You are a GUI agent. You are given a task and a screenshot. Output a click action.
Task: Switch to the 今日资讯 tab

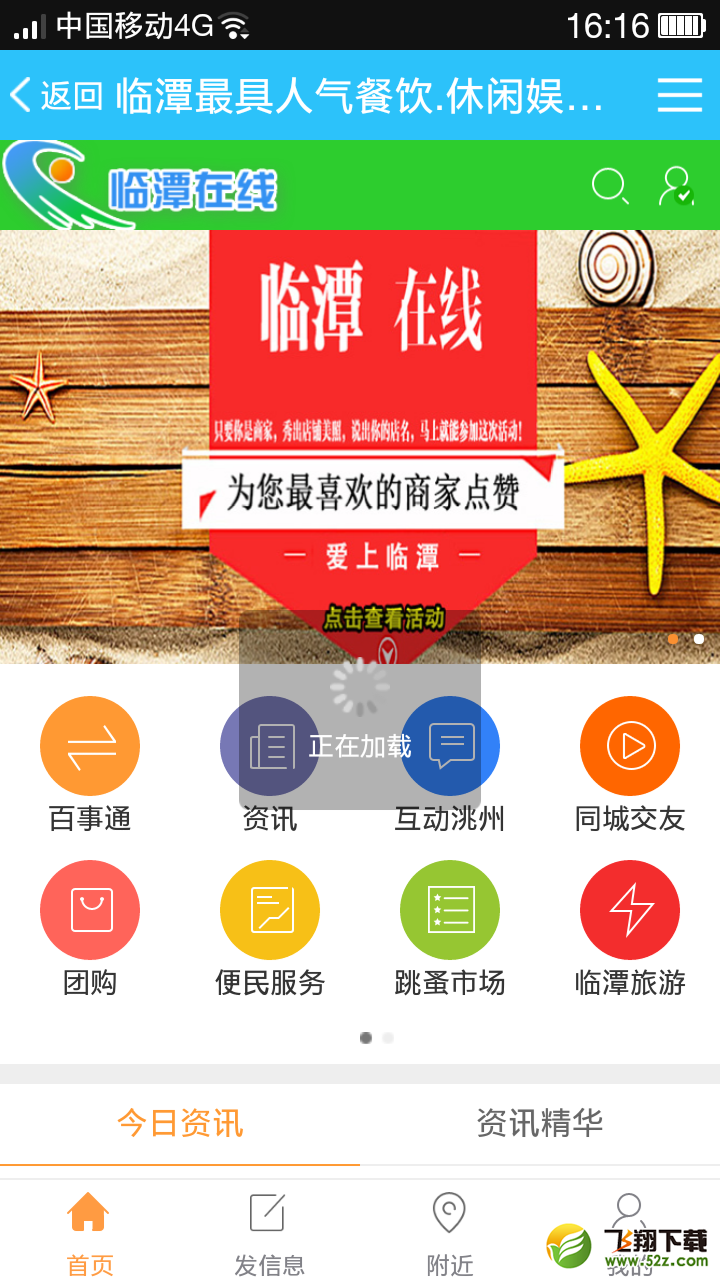pyautogui.click(x=180, y=1124)
